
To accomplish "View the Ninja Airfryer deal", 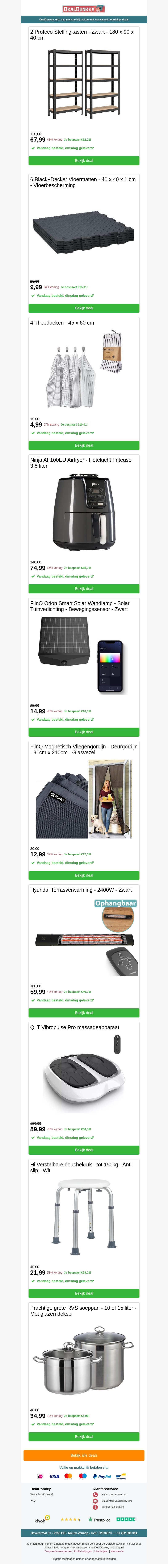I will [x=84, y=589].
